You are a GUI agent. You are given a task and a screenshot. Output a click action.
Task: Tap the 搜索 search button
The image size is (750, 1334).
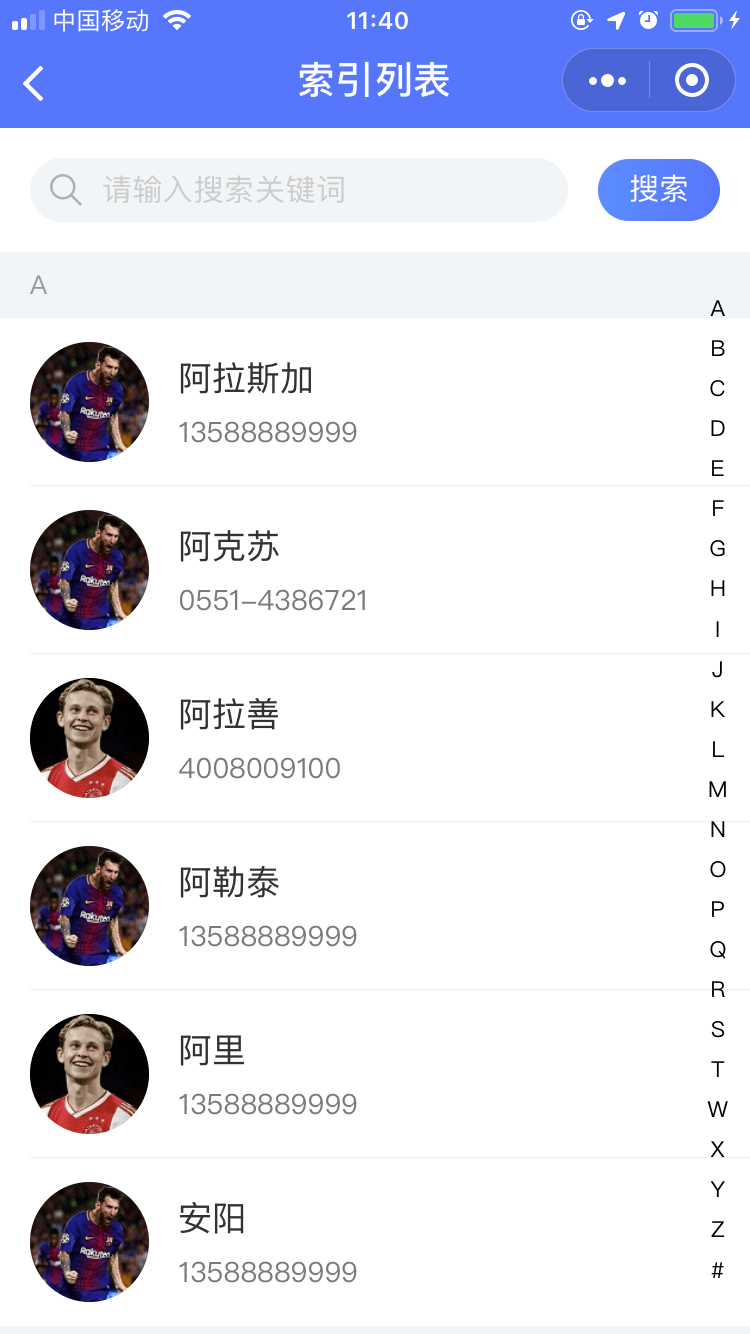click(x=658, y=189)
